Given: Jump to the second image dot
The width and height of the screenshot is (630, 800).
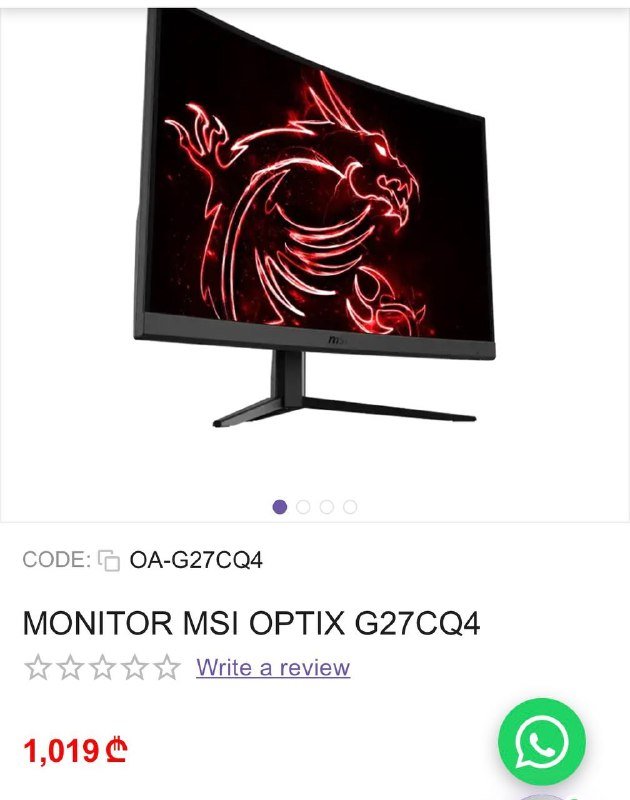Looking at the screenshot, I should (x=303, y=507).
